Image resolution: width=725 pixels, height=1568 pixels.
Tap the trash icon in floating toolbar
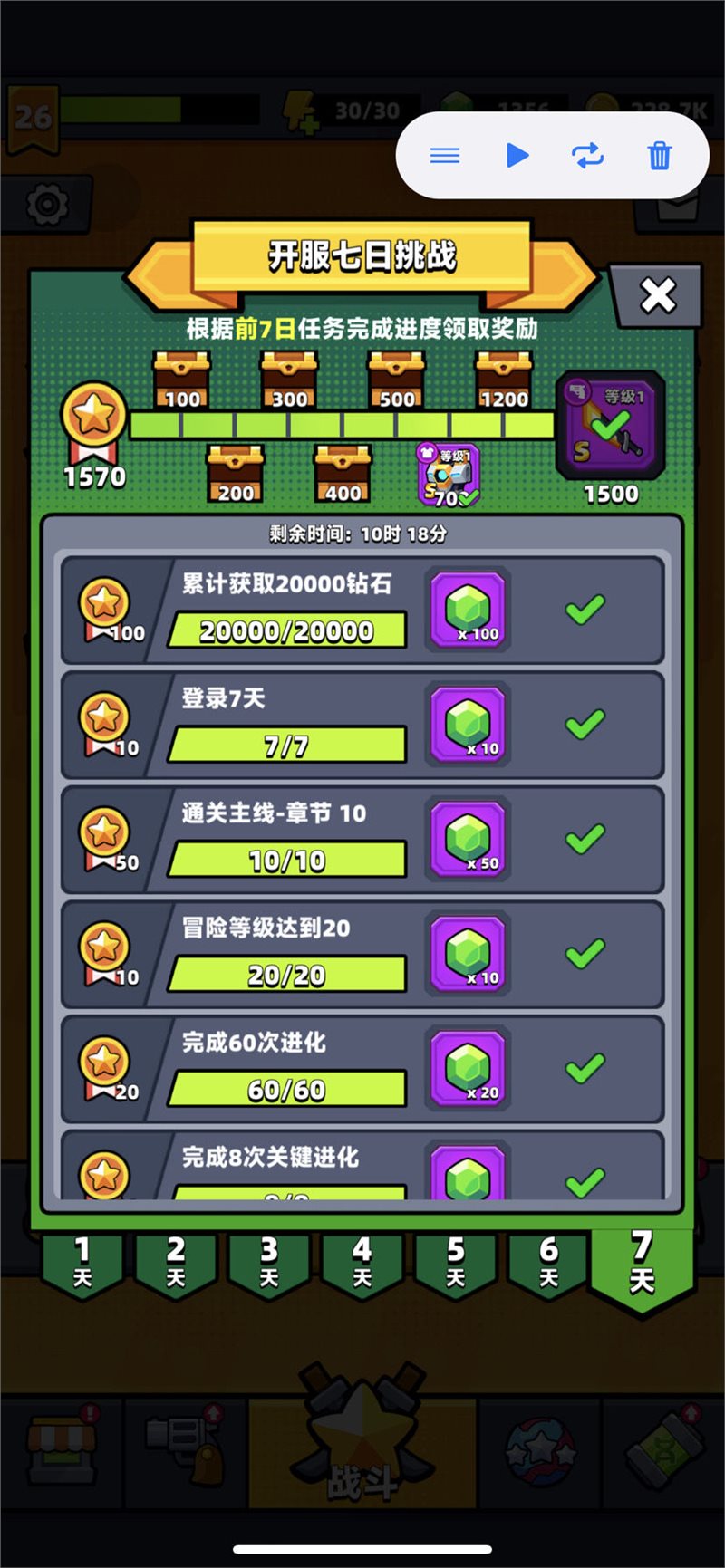660,156
